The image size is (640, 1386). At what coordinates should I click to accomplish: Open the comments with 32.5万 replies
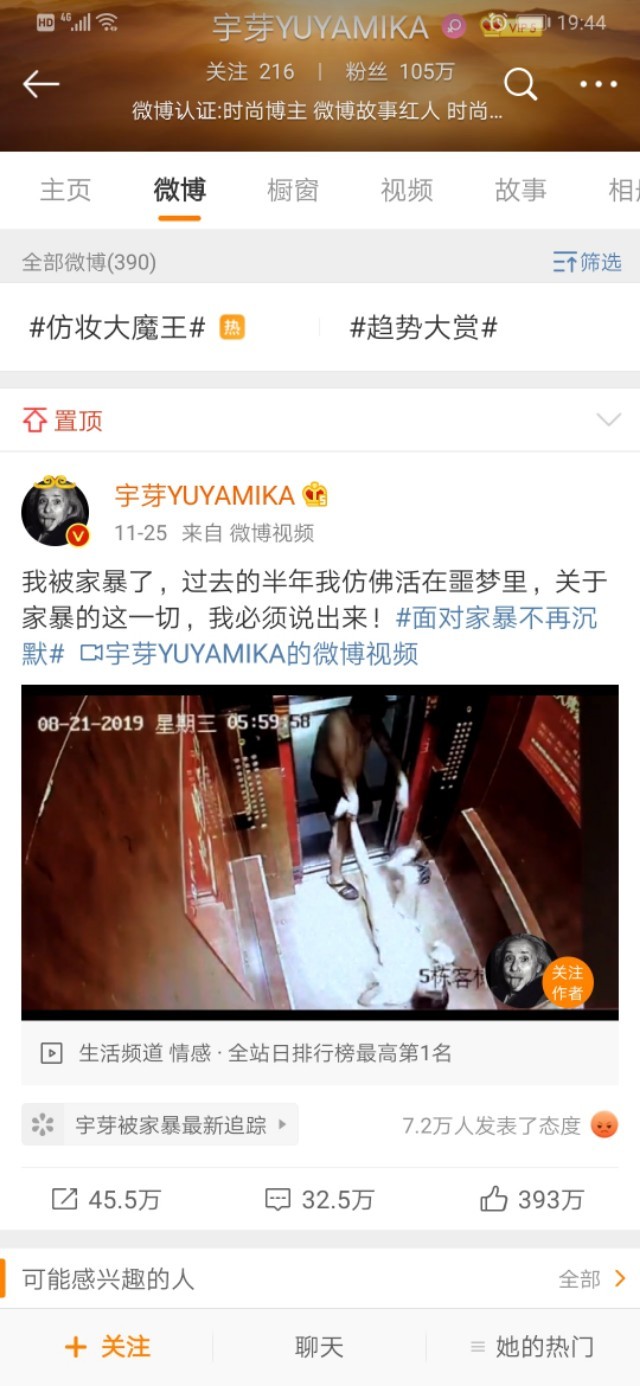coord(319,1199)
